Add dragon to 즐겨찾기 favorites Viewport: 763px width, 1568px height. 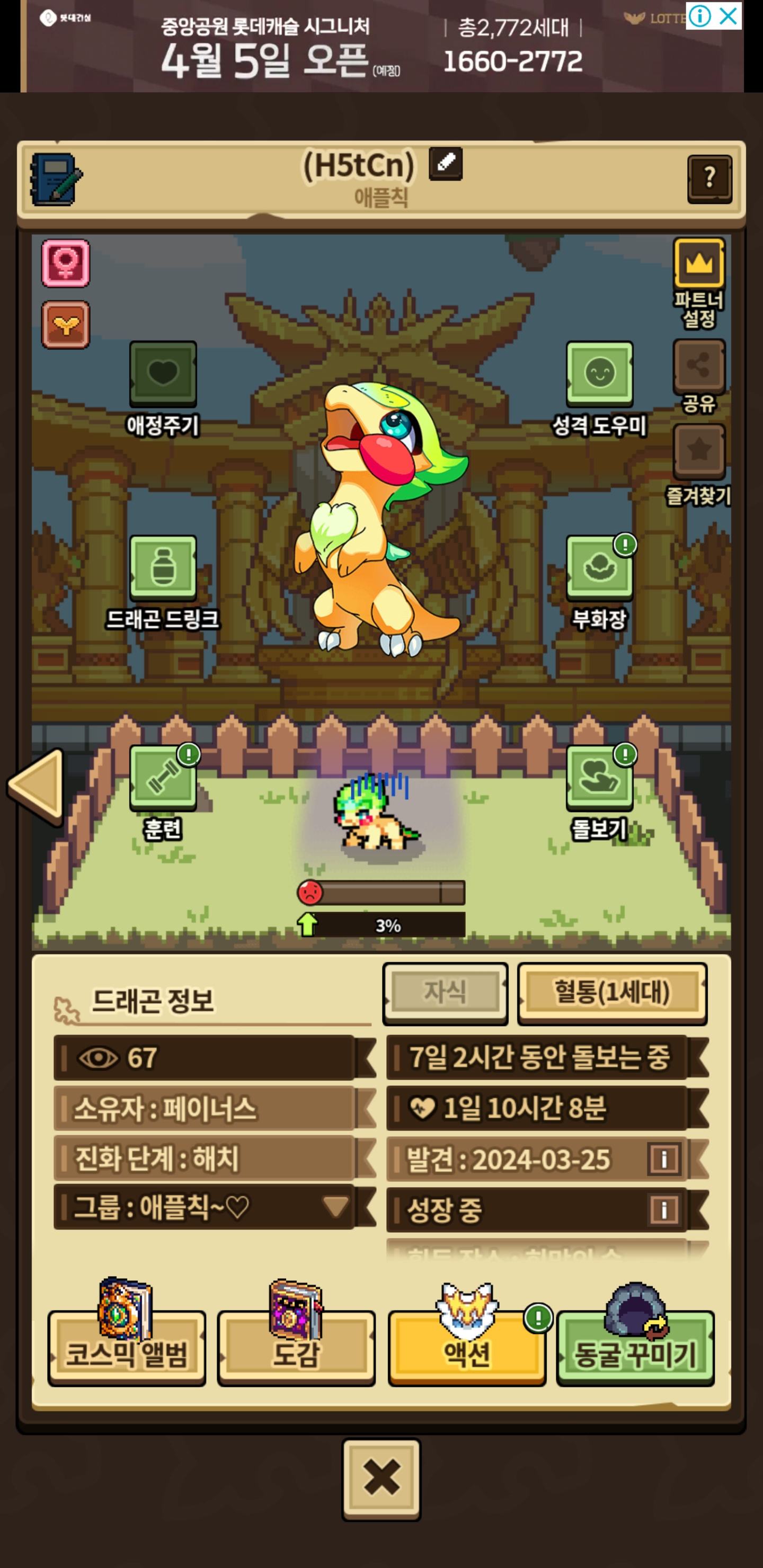pyautogui.click(x=698, y=451)
